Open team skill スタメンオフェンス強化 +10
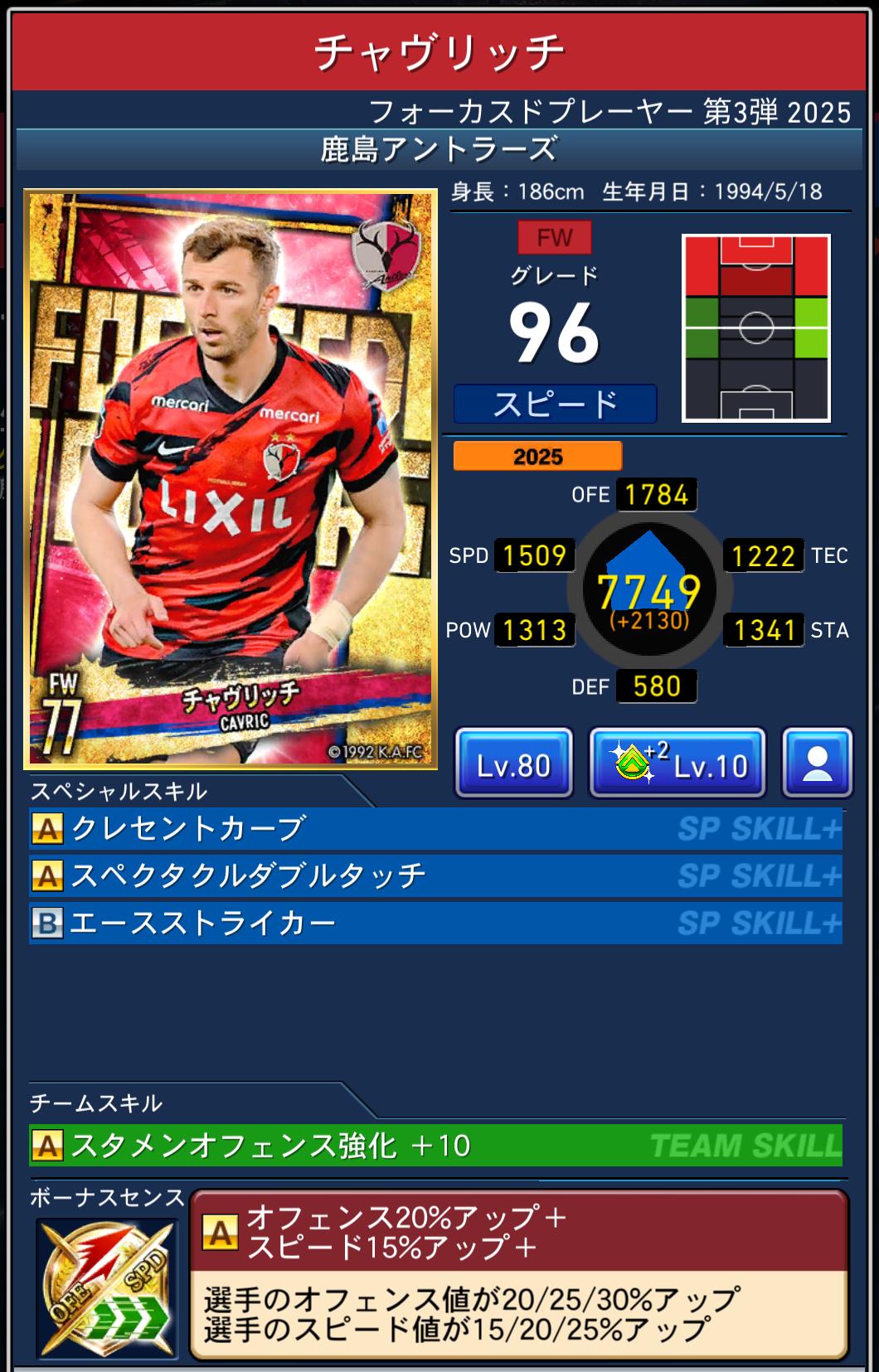The height and width of the screenshot is (1372, 879). pos(435,1146)
